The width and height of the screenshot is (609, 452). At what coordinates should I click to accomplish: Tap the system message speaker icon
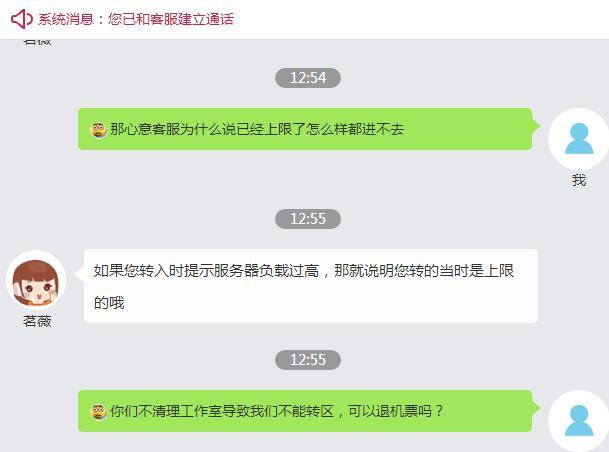[21, 19]
